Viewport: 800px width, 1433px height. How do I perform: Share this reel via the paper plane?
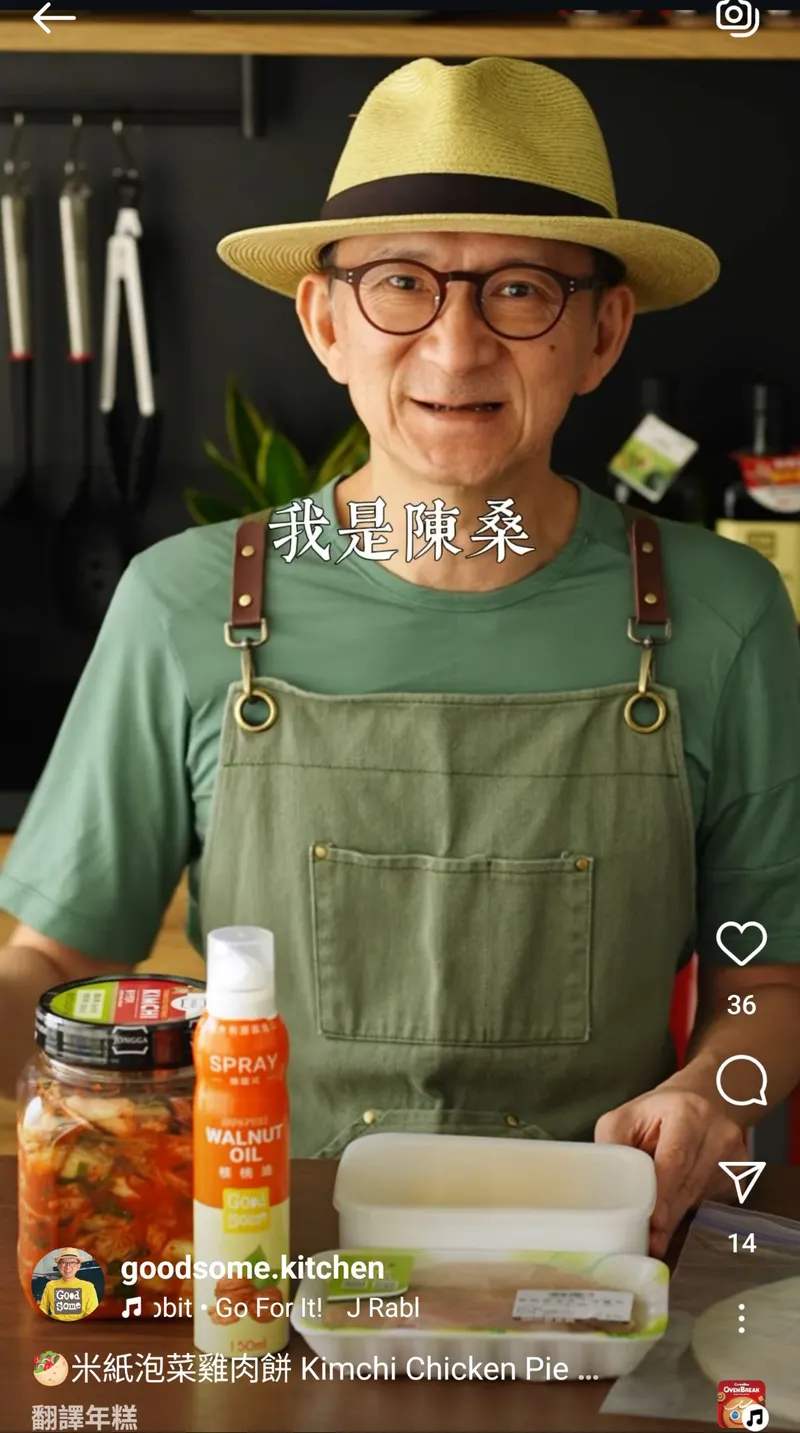(x=741, y=1183)
